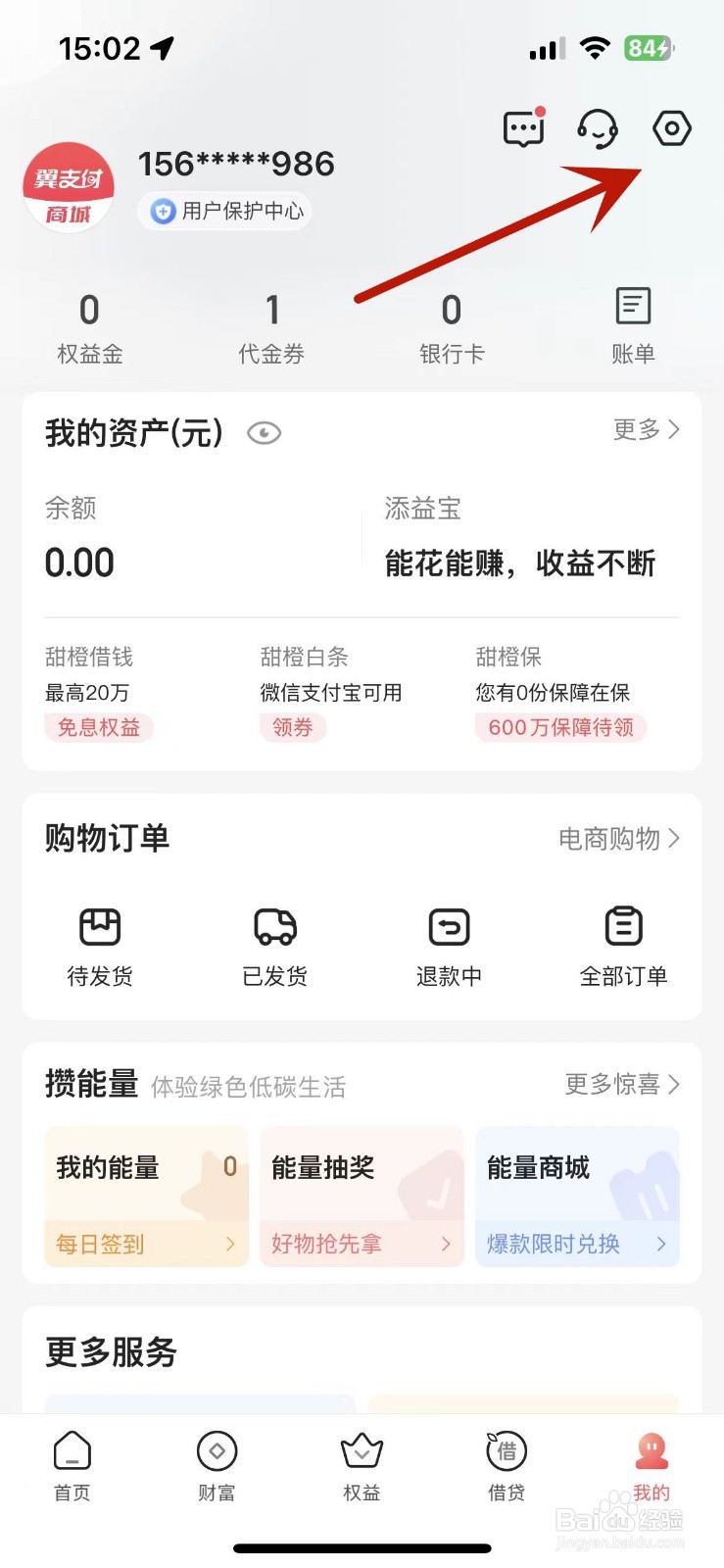Expand 更多 next to 我的资产

coord(645,431)
